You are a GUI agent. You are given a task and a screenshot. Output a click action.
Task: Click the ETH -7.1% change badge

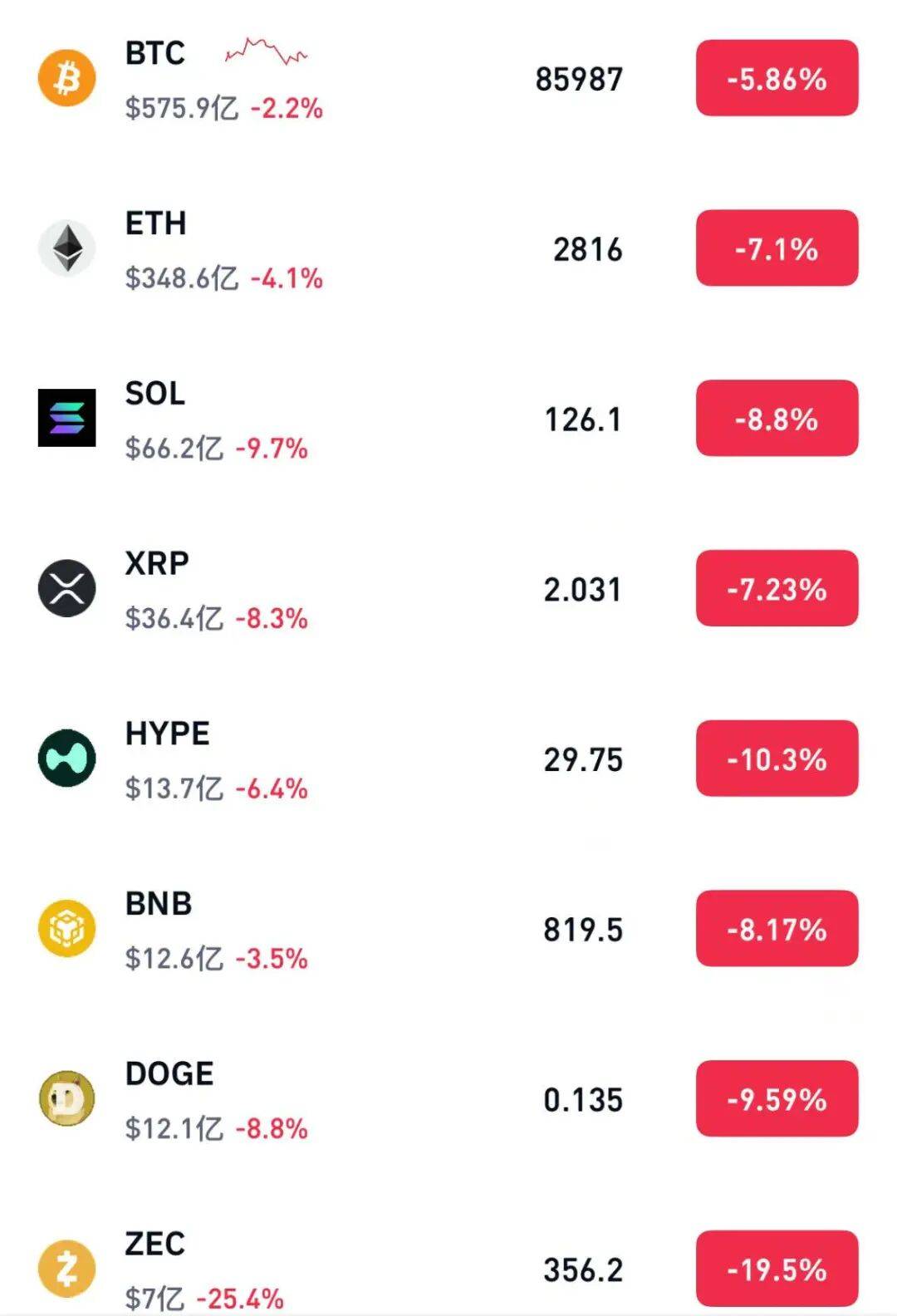pyautogui.click(x=776, y=249)
